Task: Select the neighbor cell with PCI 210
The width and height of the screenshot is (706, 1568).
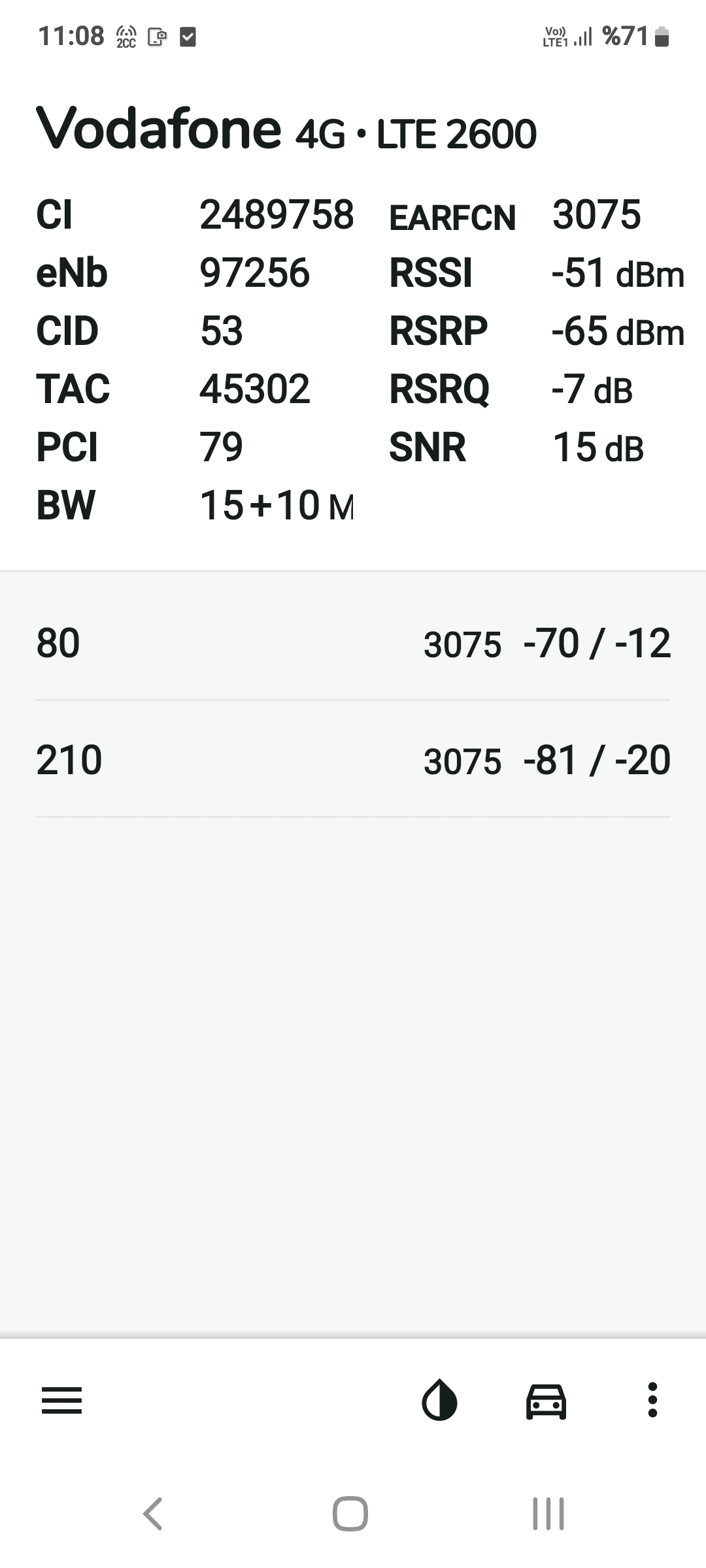Action: click(x=353, y=760)
